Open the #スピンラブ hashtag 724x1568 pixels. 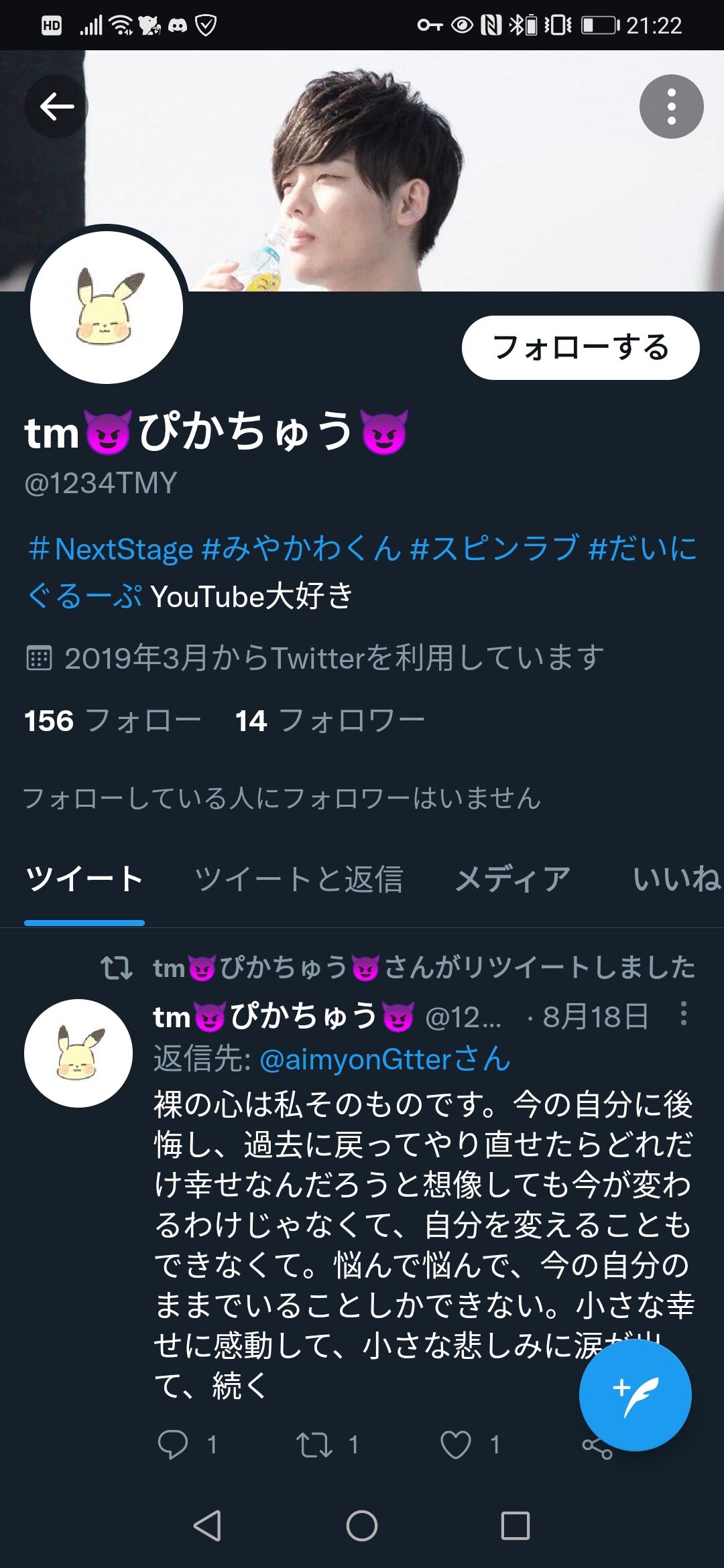[x=495, y=549]
